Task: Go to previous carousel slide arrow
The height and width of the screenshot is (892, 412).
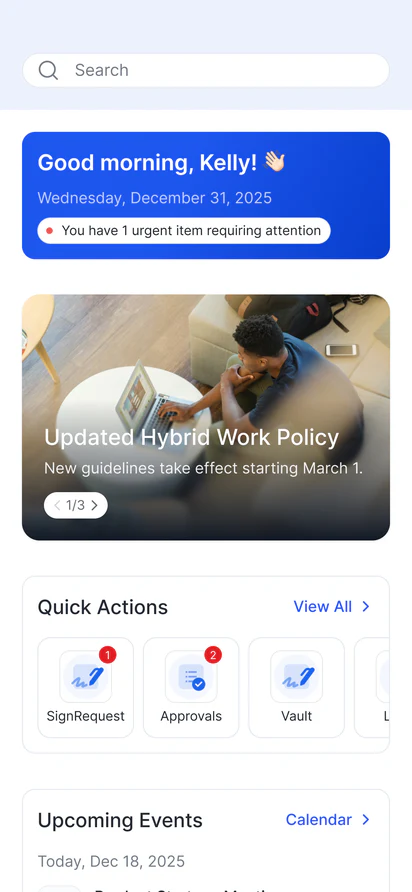Action: point(57,505)
